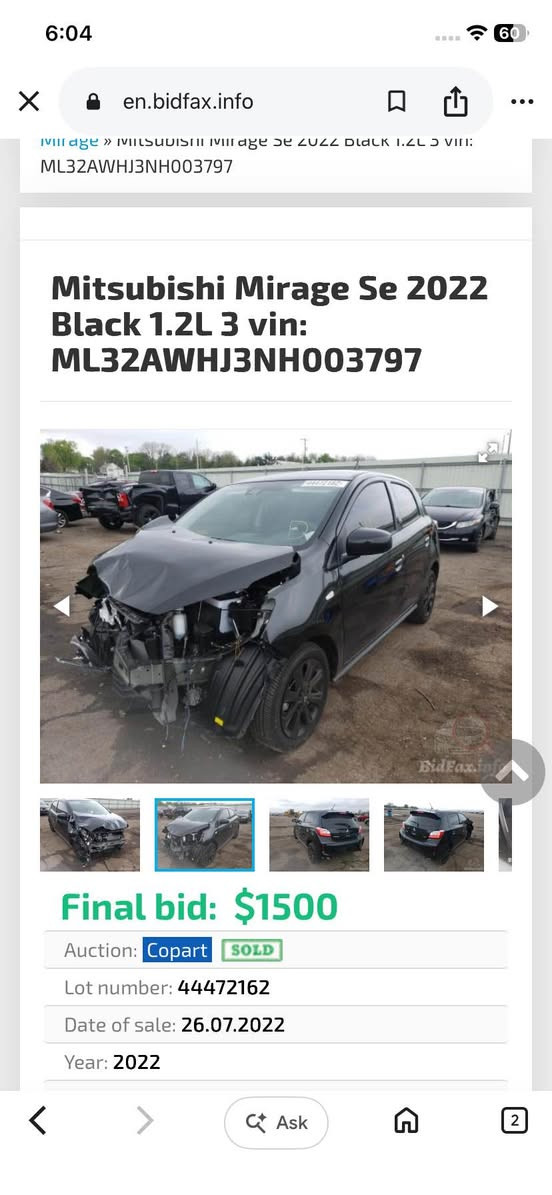Open the Copart auction link
The height and width of the screenshot is (1195, 552).
tap(177, 950)
